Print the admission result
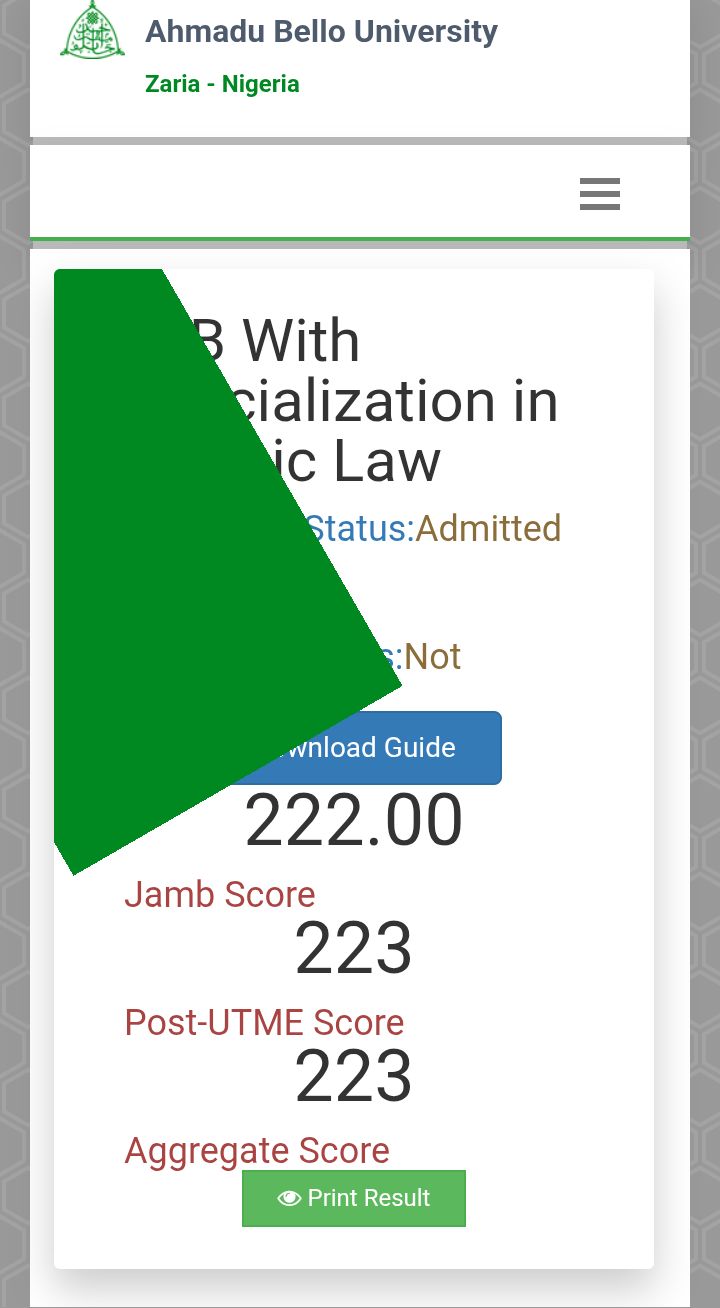720x1308 pixels. click(x=354, y=1198)
